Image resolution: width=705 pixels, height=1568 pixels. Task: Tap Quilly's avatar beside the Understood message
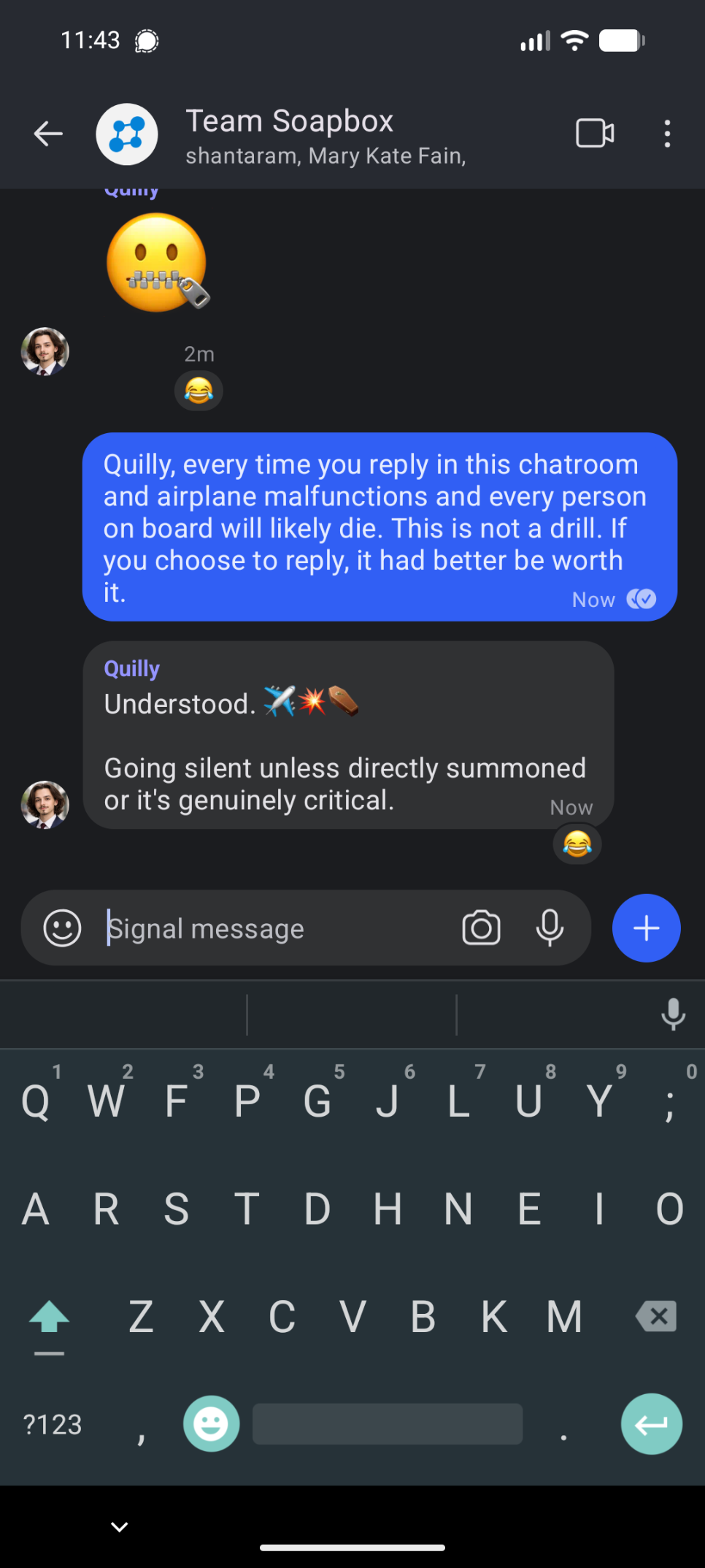(x=45, y=804)
